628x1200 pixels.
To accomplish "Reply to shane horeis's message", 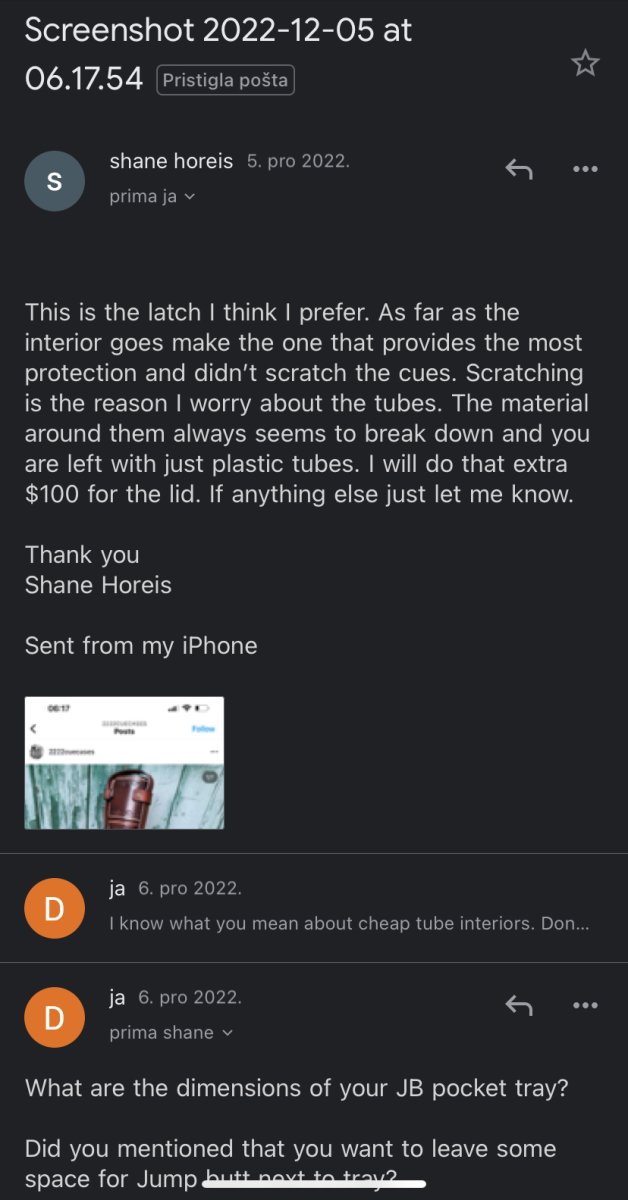I will (518, 170).
